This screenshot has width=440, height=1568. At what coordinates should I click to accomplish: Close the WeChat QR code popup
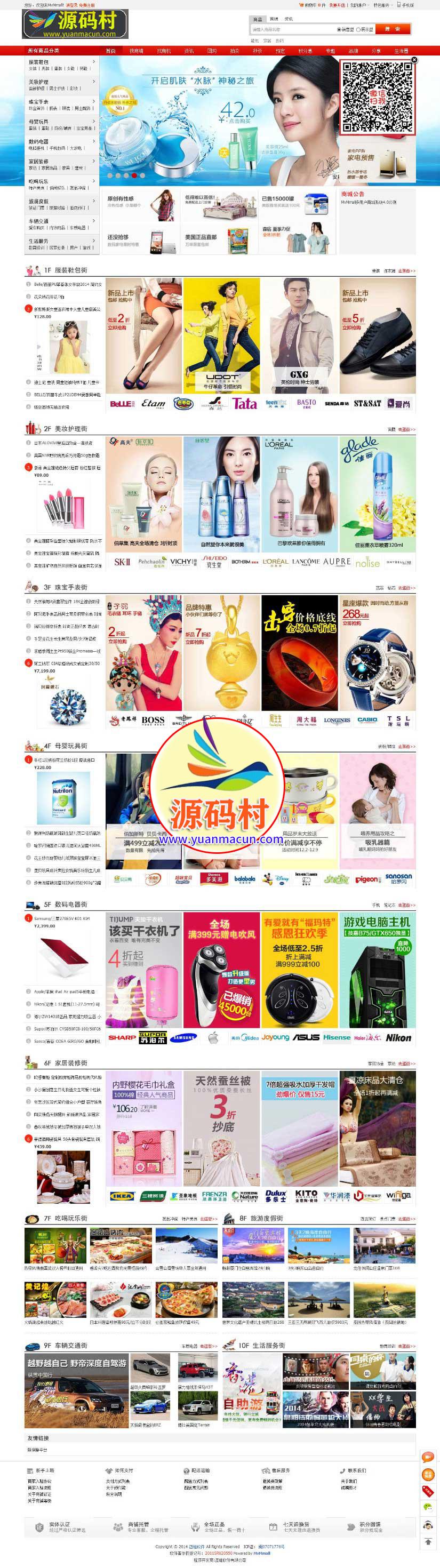414,60
